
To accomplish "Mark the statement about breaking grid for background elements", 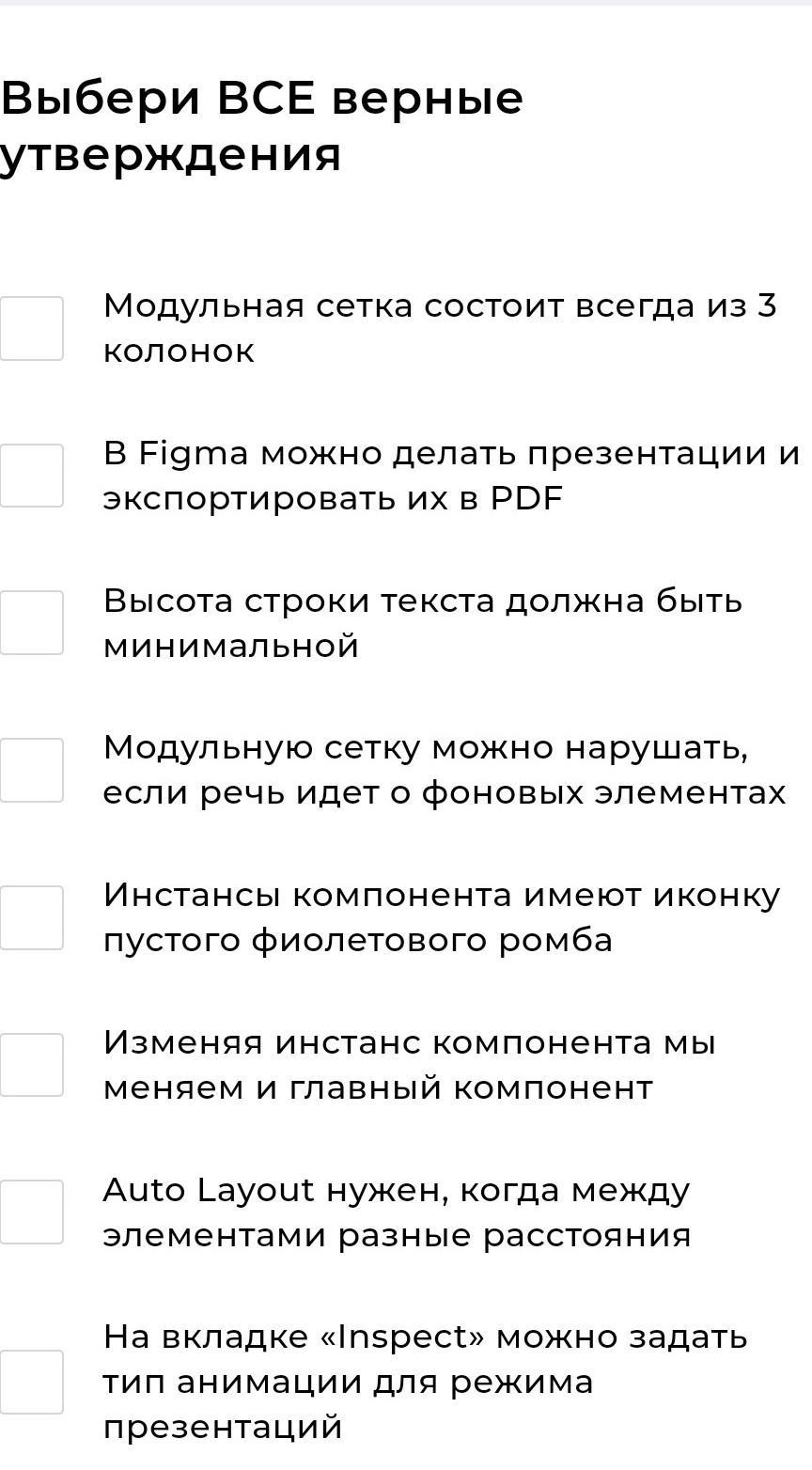I will click(31, 770).
